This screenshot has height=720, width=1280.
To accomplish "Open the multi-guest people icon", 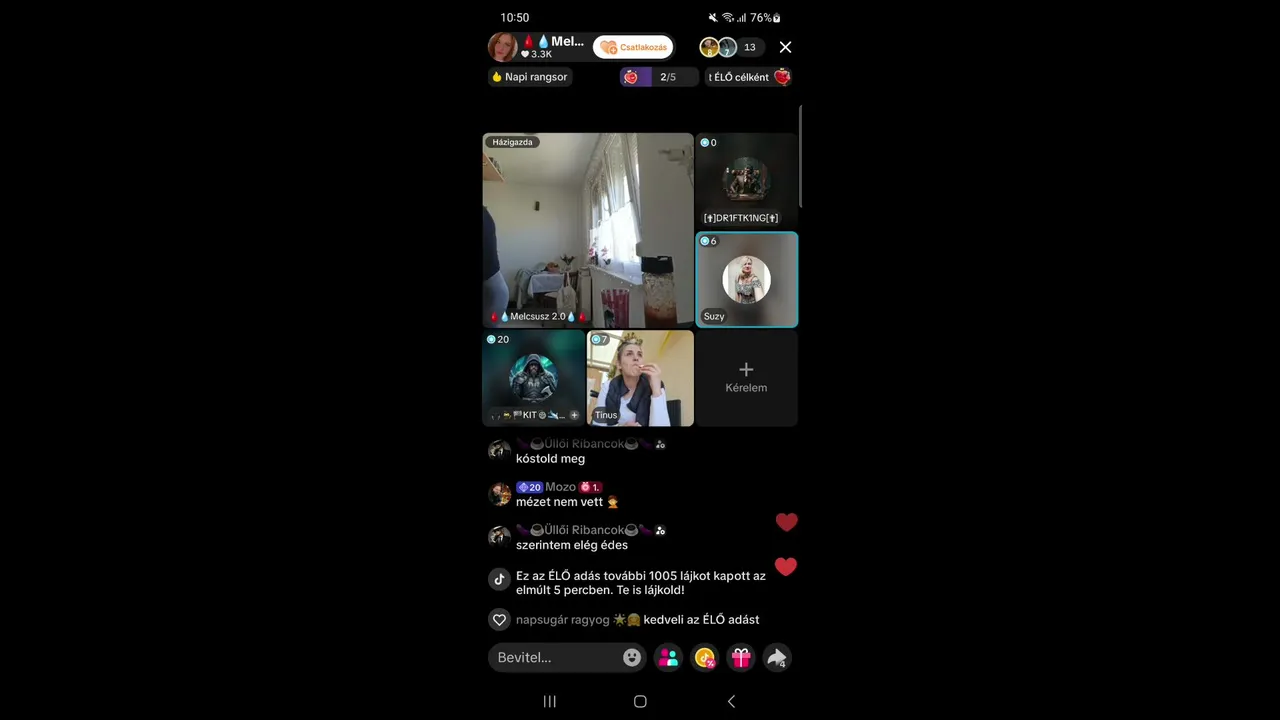I will pyautogui.click(x=669, y=657).
